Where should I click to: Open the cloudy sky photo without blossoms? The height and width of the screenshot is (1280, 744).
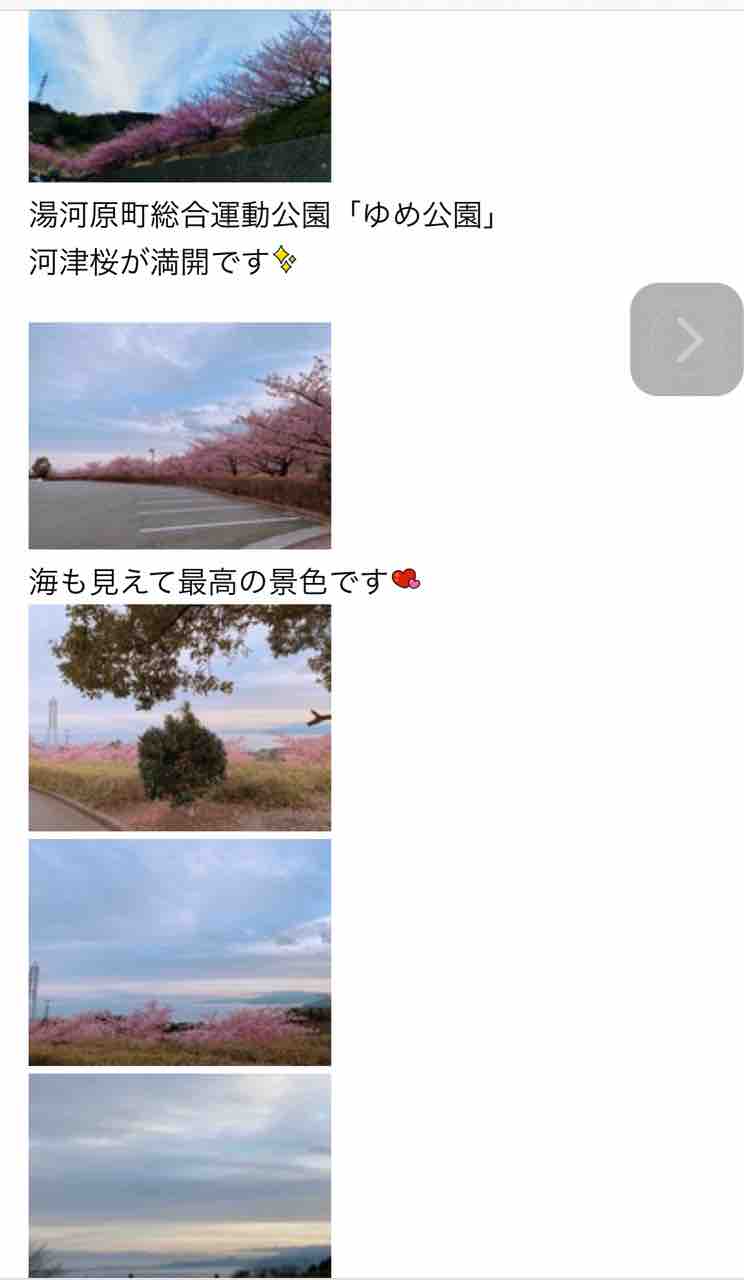pyautogui.click(x=180, y=1175)
